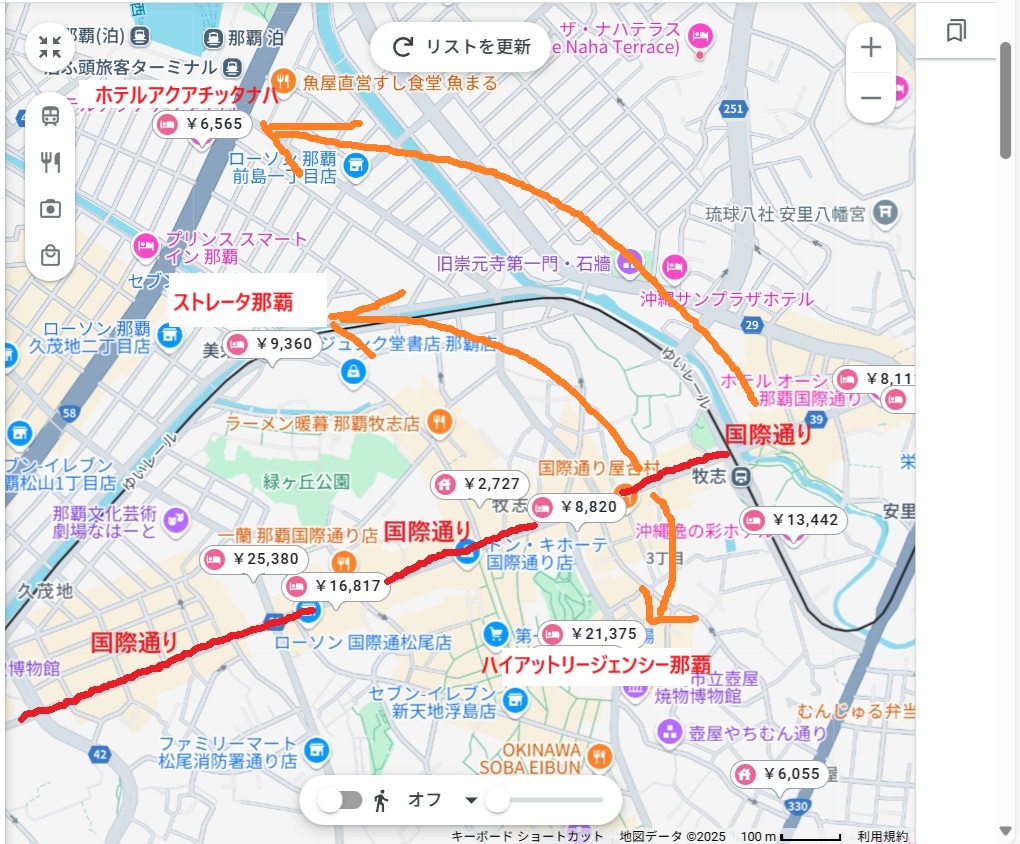Show shopping places with bag icon

tap(50, 255)
